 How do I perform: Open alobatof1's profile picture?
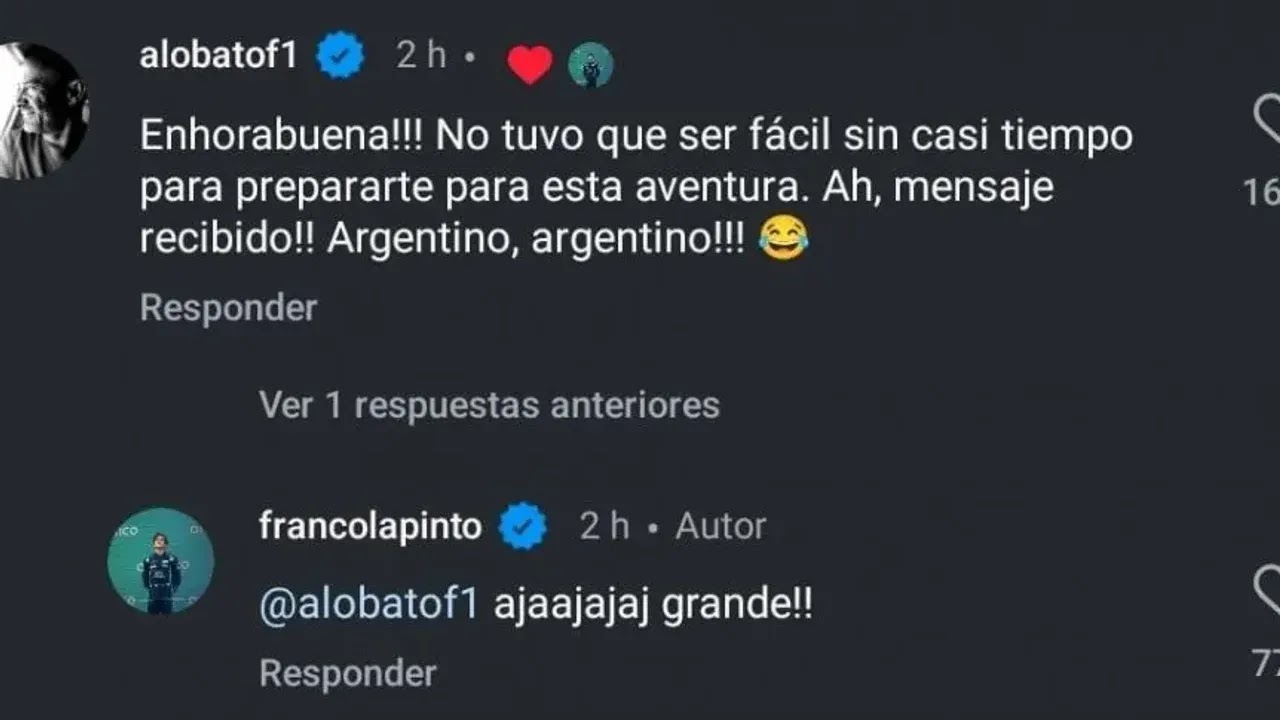(40, 112)
